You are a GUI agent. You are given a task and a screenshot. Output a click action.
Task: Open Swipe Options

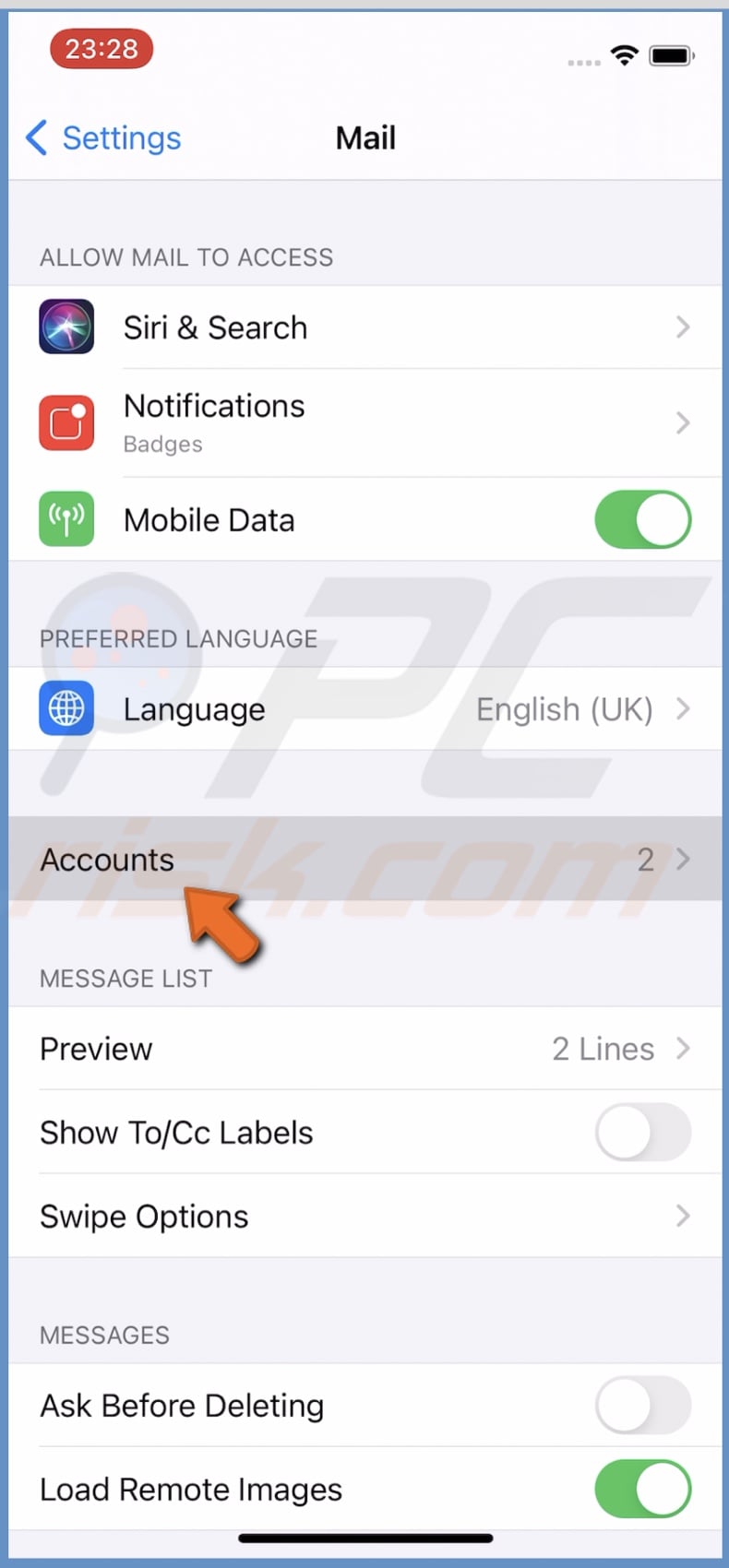[364, 1217]
